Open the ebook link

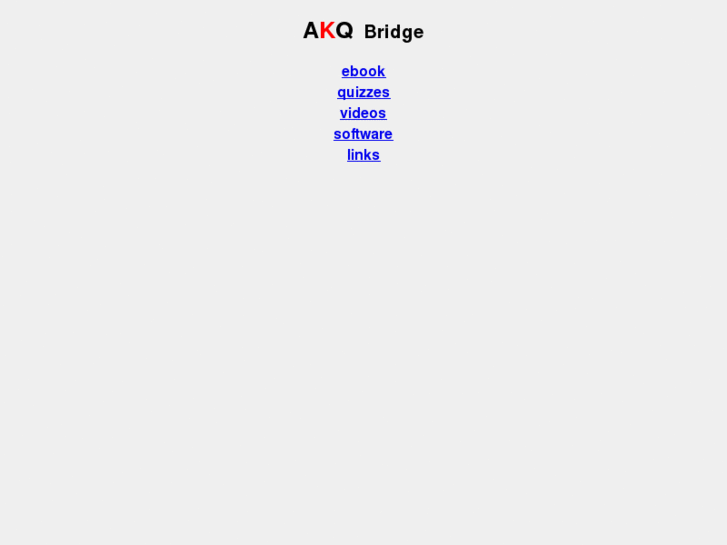point(363,71)
